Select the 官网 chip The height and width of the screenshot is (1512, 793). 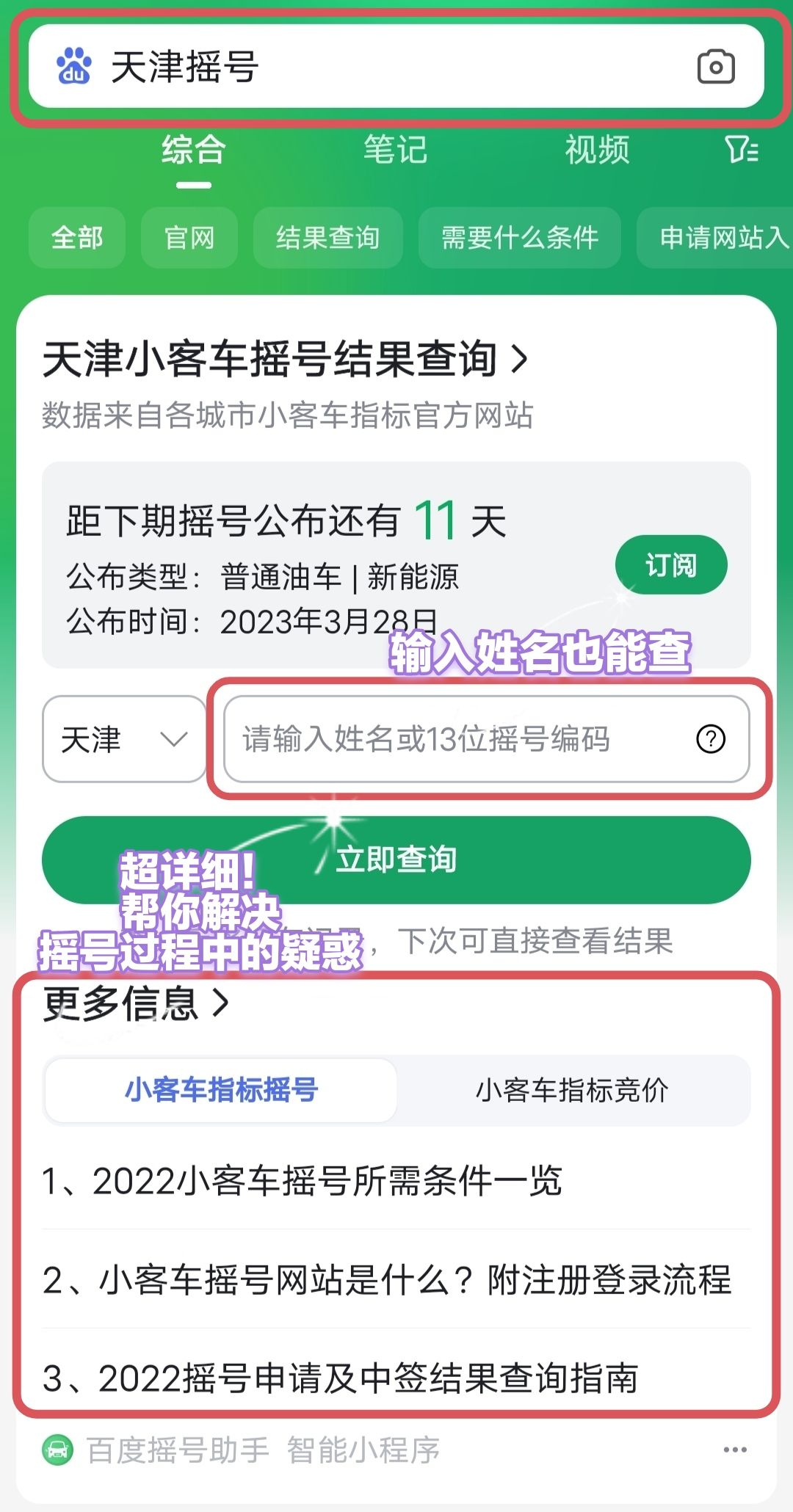[189, 237]
